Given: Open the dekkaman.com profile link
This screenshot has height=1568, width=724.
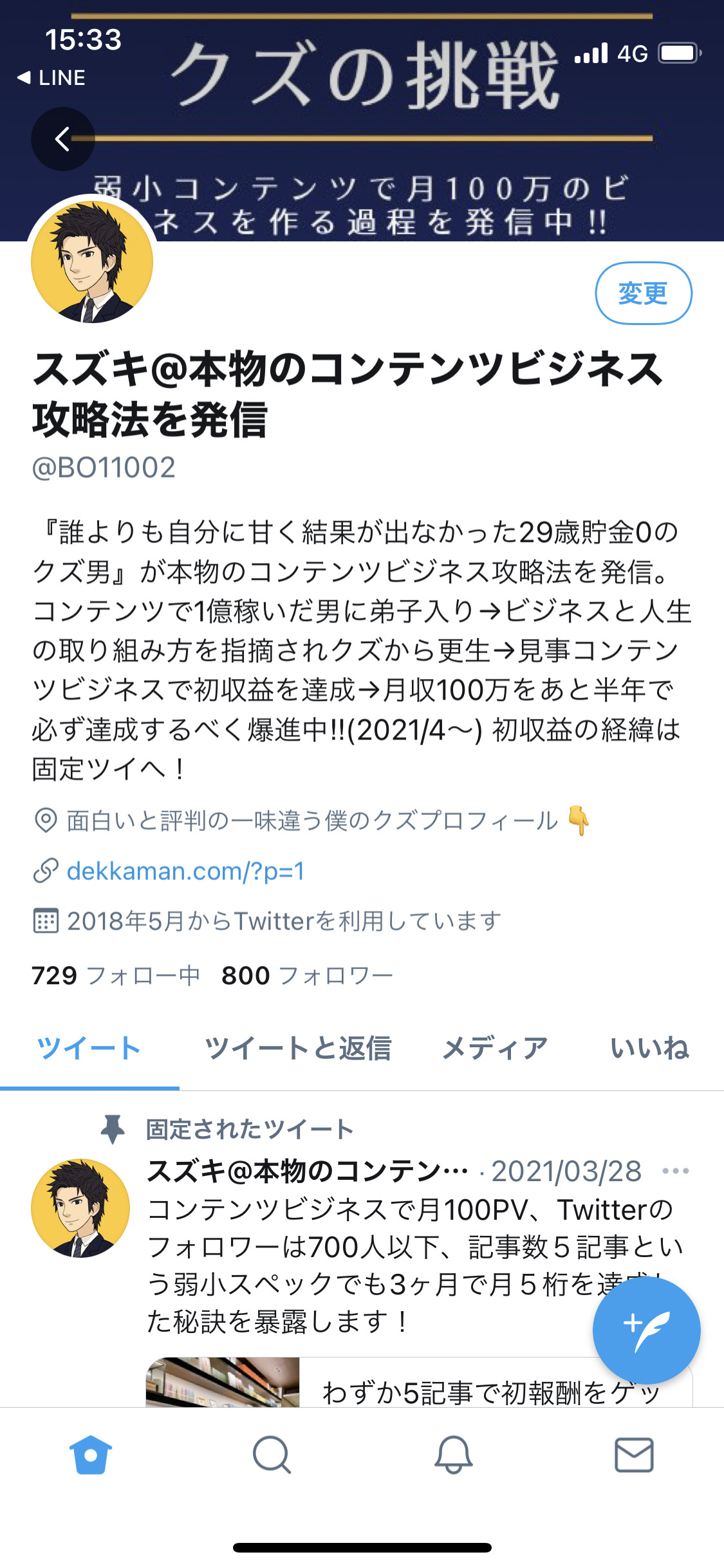Looking at the screenshot, I should pyautogui.click(x=185, y=871).
